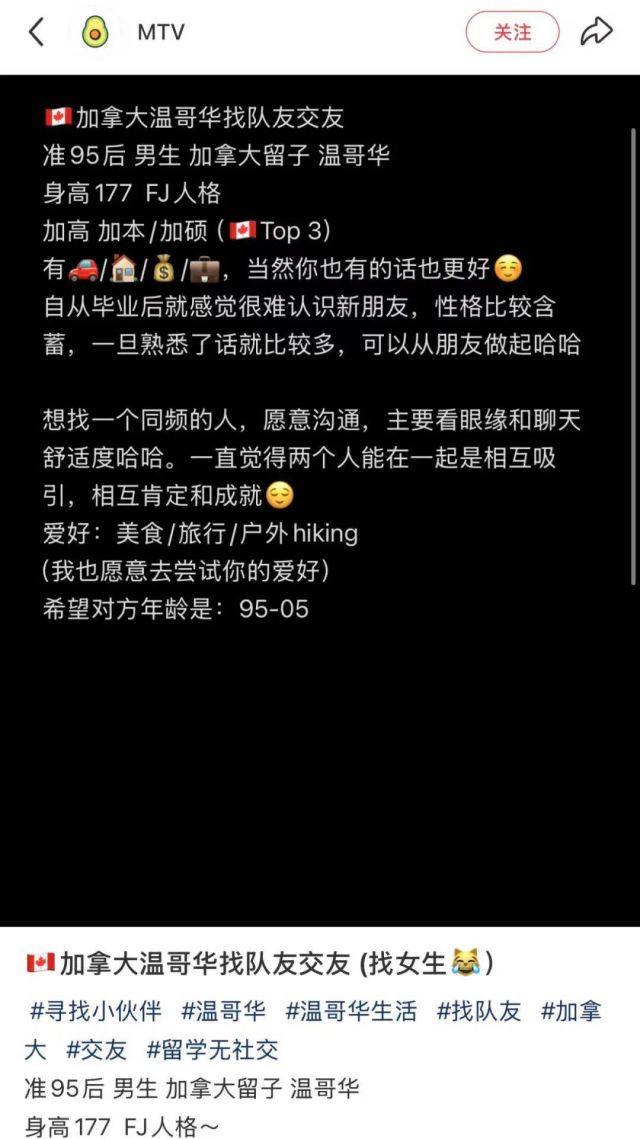Open the #找队友 hashtag
The width and height of the screenshot is (640, 1139).
pos(479,1011)
